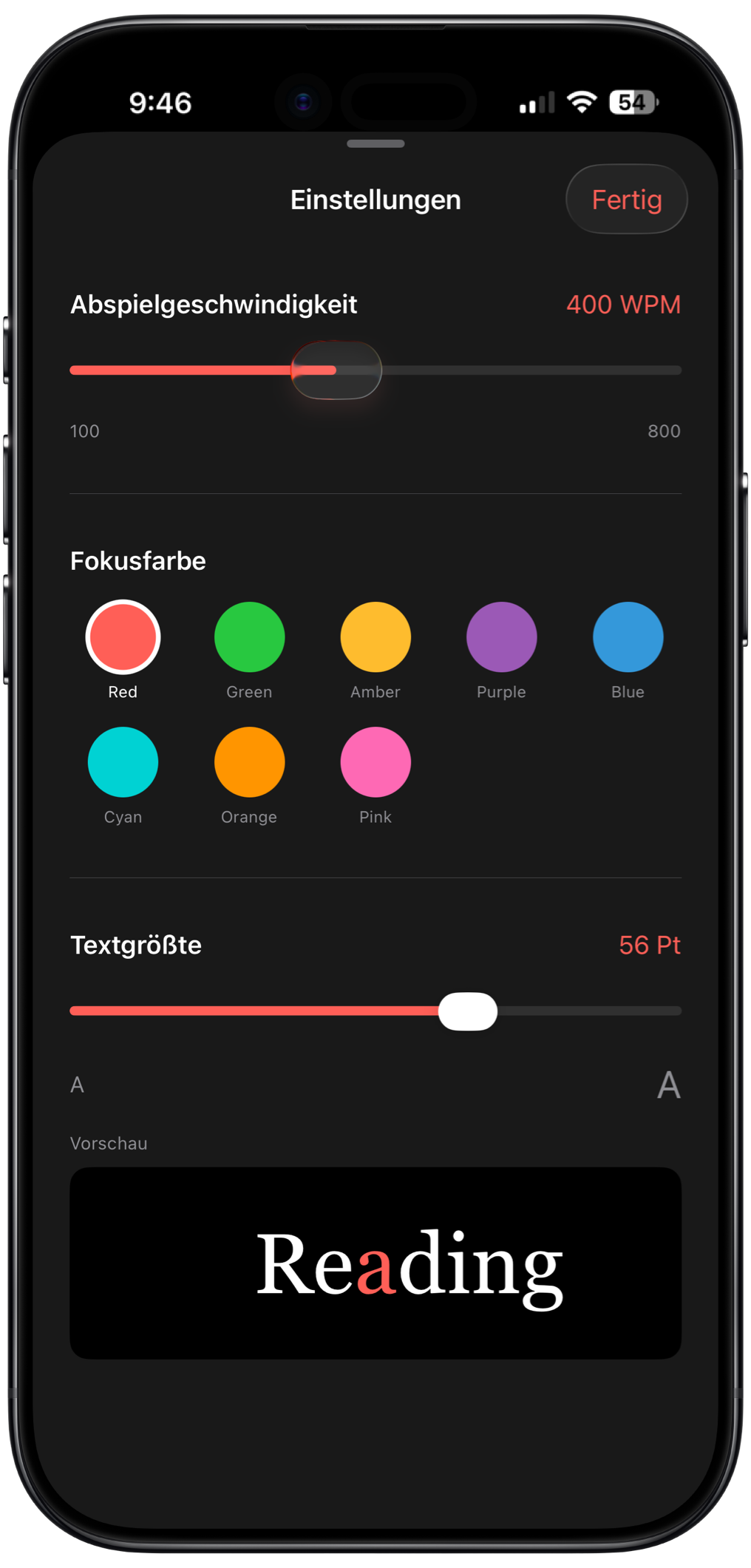
Task: Select the Cyan focus color
Action: [123, 762]
